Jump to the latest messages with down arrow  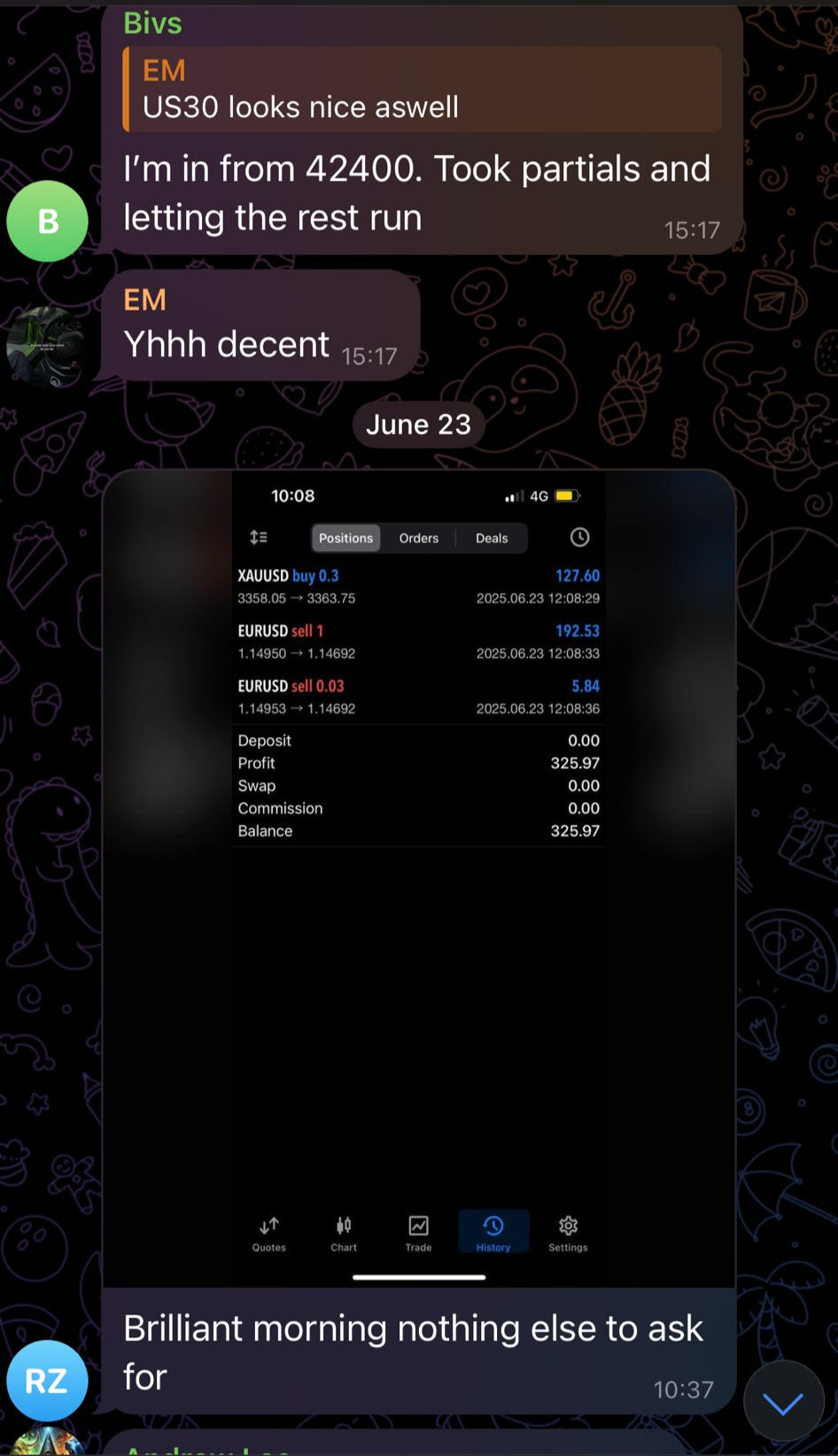(783, 1402)
